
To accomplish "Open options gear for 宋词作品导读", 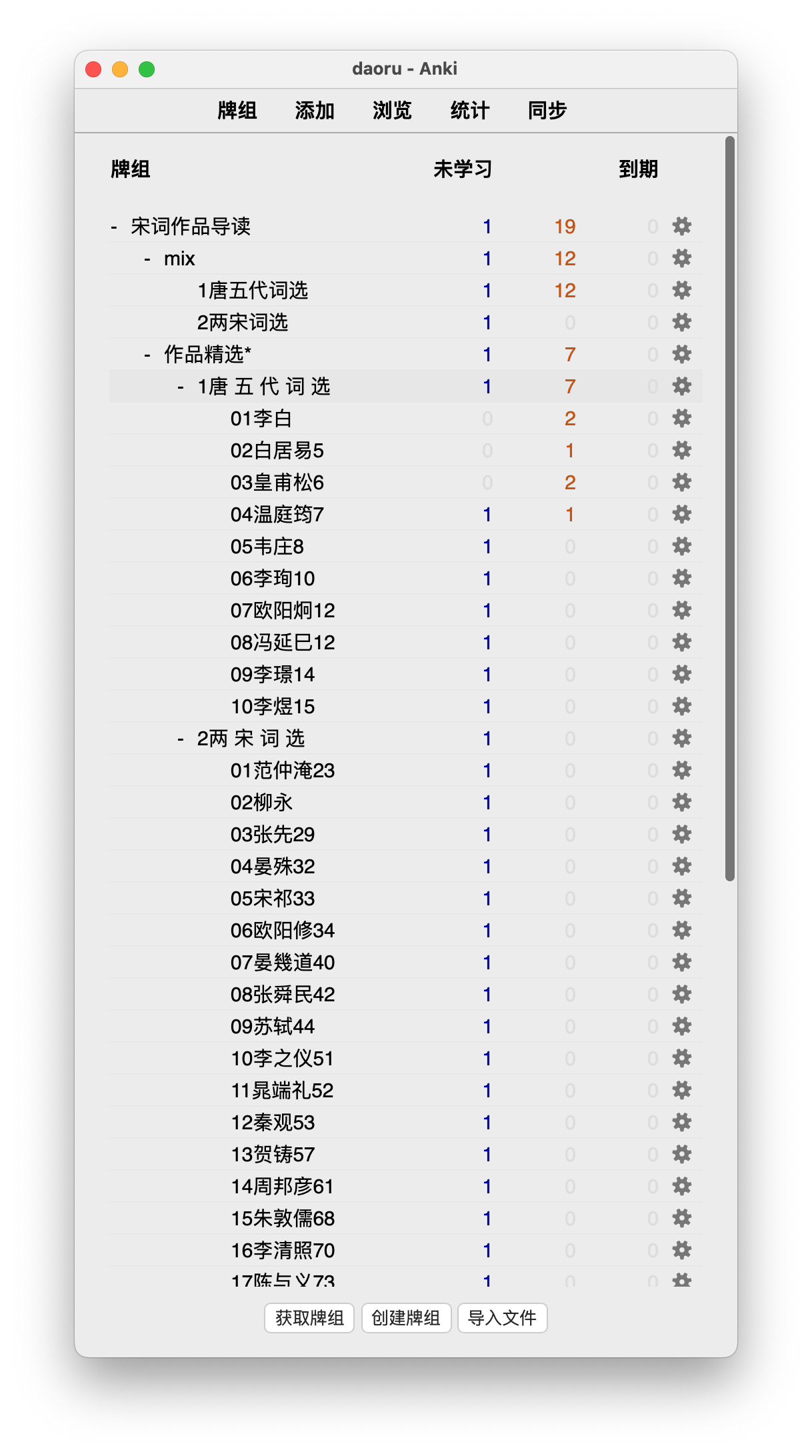I will [x=681, y=227].
